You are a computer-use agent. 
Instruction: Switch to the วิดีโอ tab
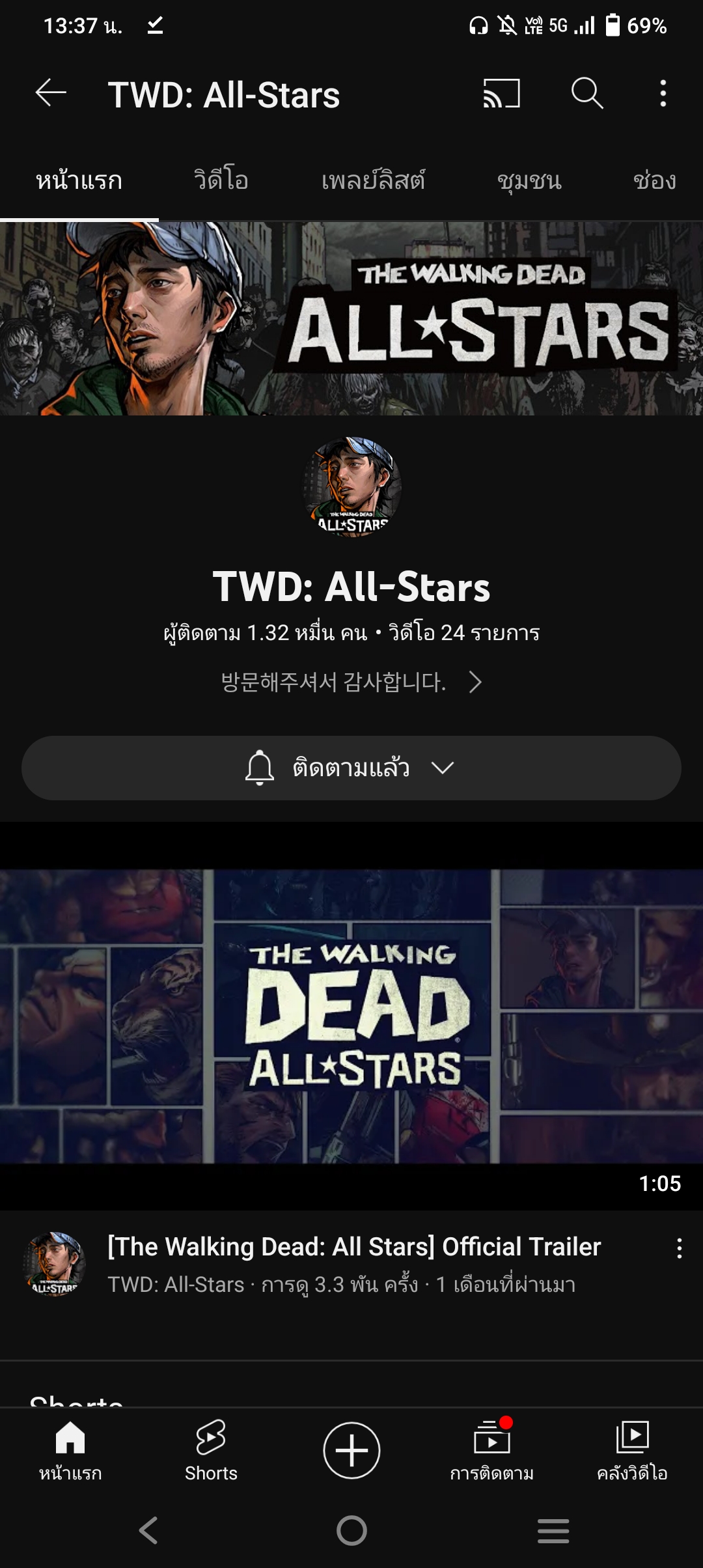pos(221,180)
